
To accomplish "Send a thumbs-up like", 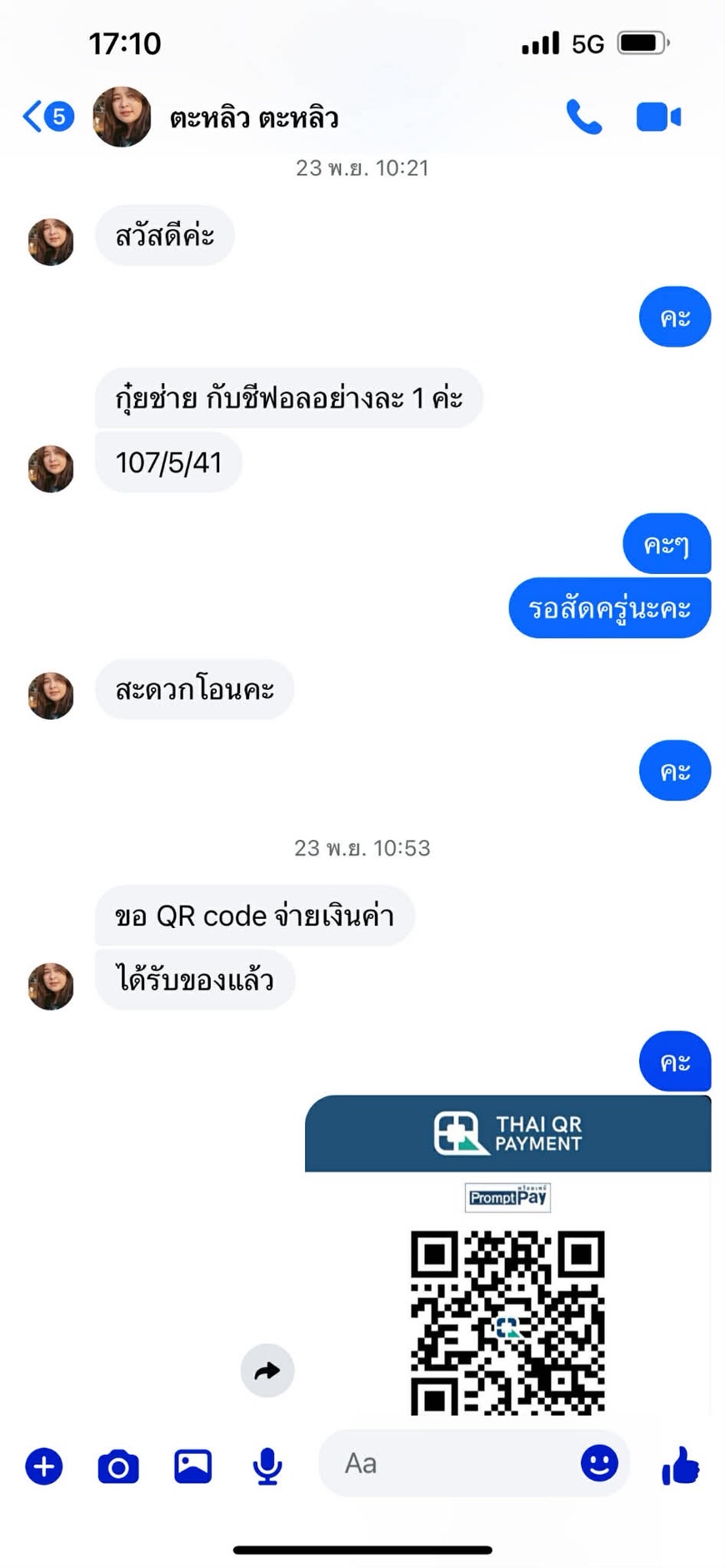I will tap(680, 1465).
